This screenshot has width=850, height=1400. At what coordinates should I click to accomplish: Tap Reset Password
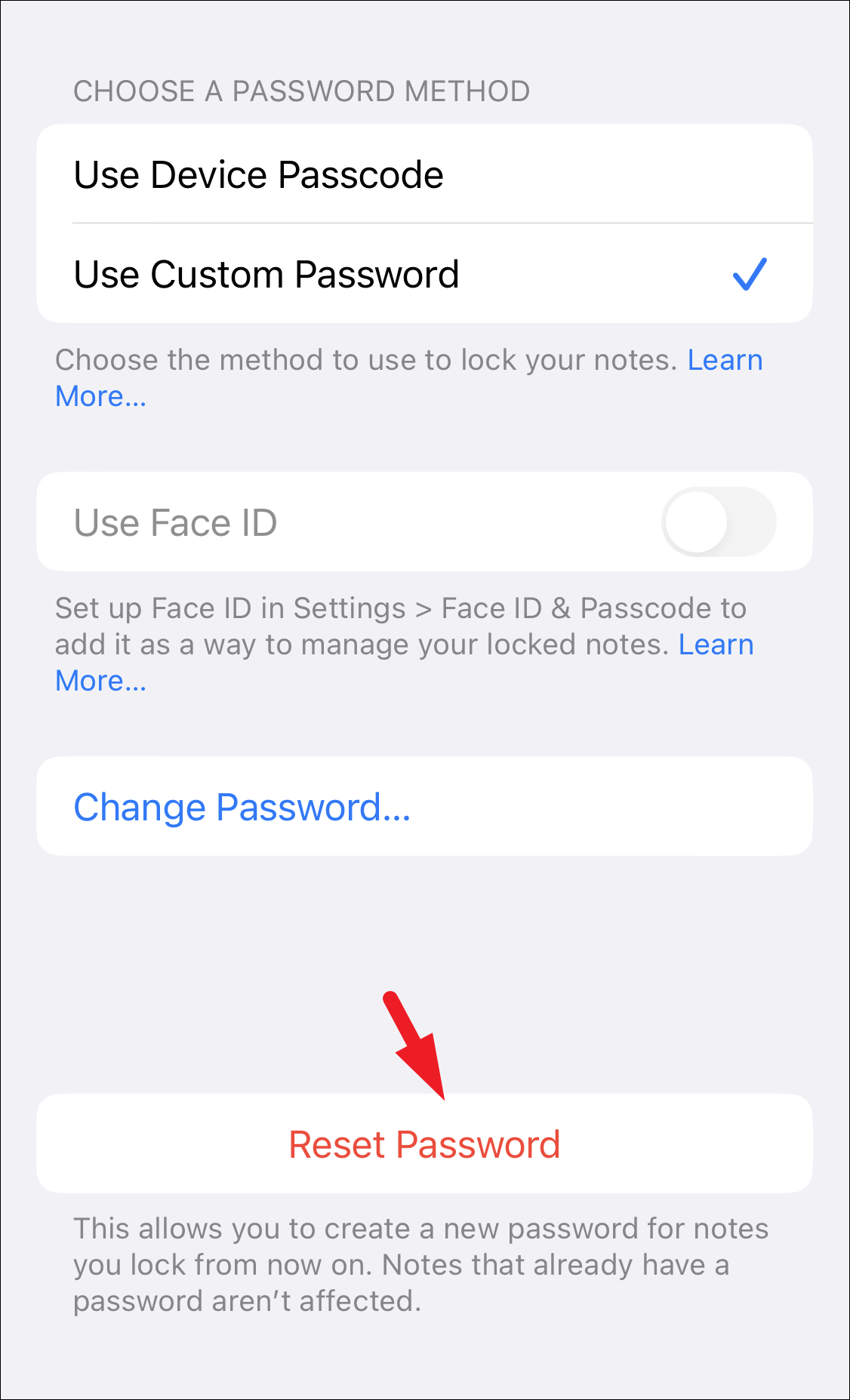tap(424, 1144)
